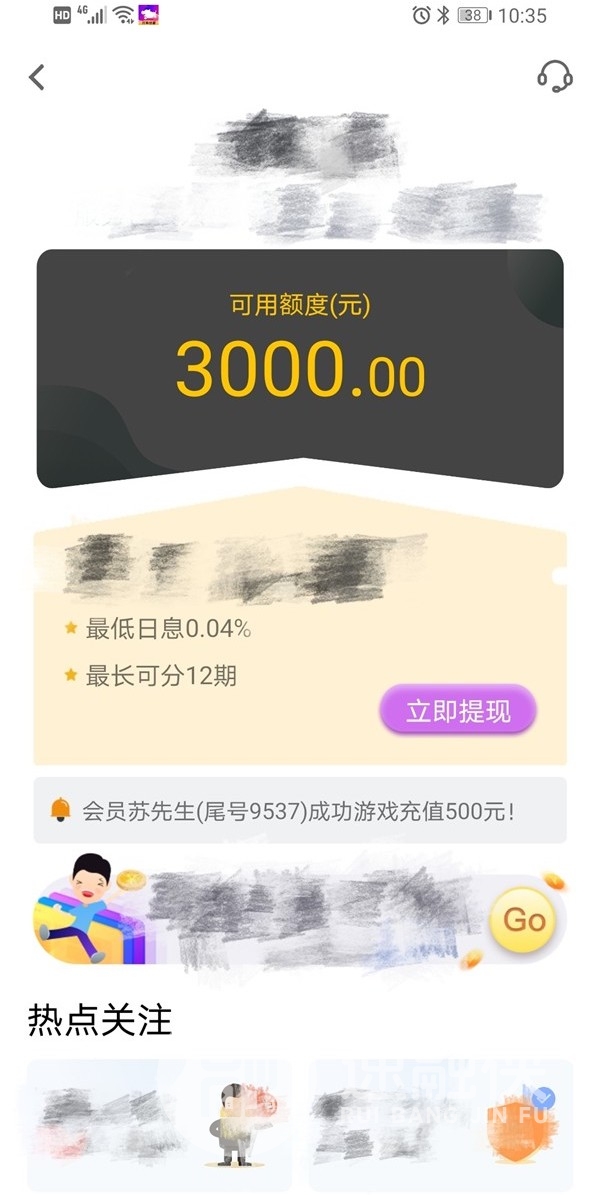Go back using the top-left arrow
The image size is (600, 1195).
click(37, 77)
